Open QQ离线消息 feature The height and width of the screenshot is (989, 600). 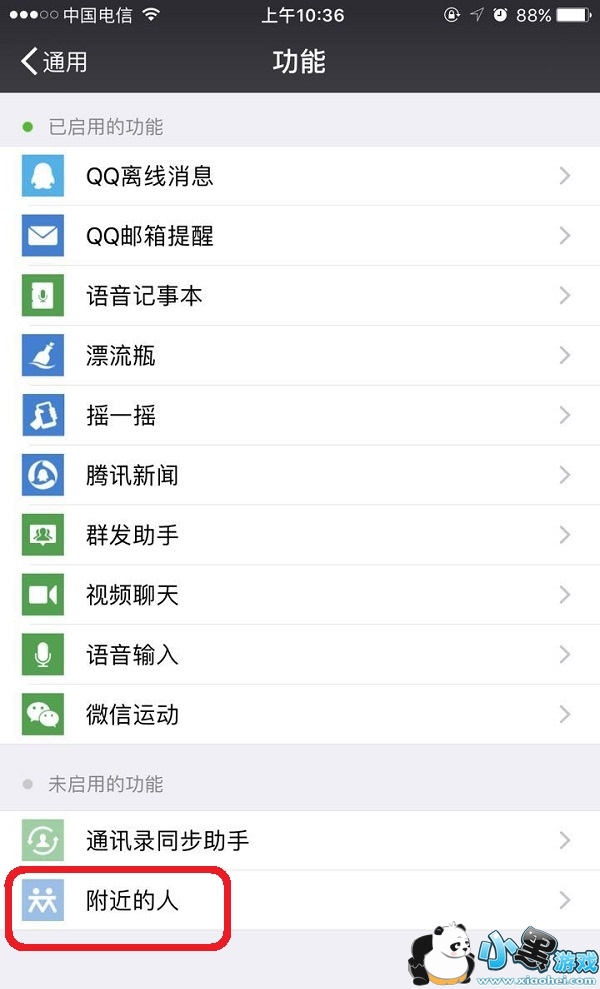tap(300, 177)
